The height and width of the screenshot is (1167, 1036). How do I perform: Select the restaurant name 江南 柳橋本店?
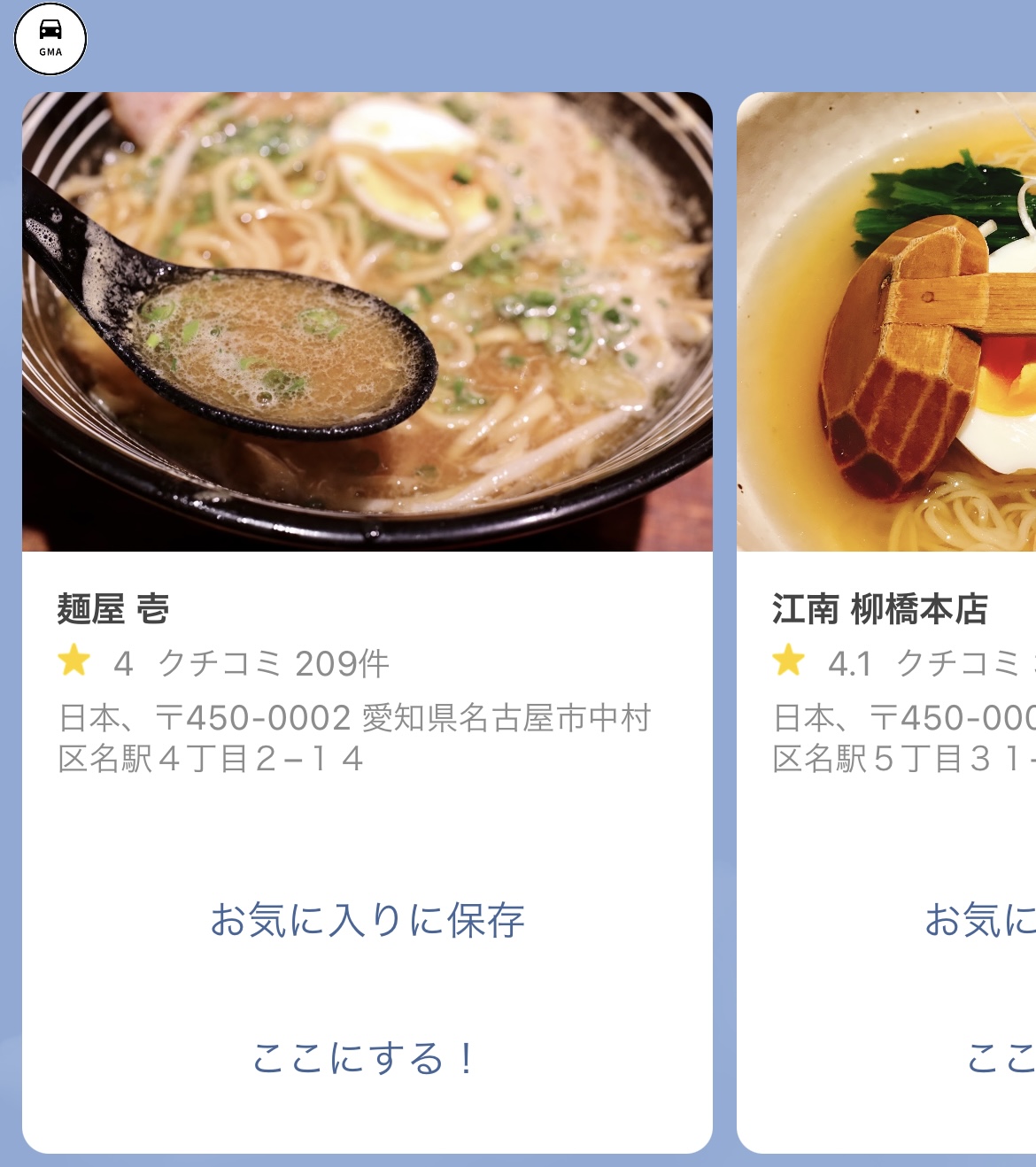881,608
